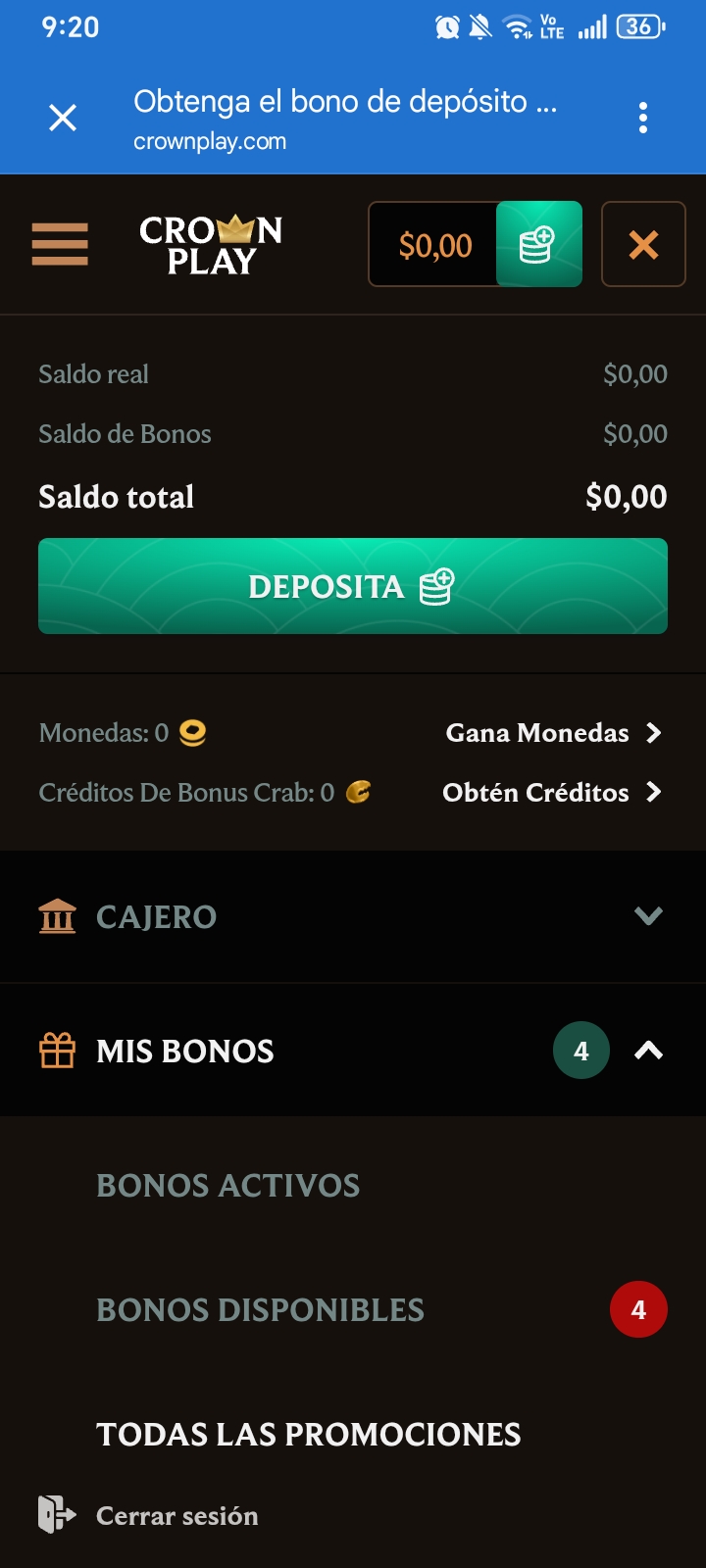Open the CrownPlay logo home link
Screen dimensions: 706x1568
pos(211,244)
